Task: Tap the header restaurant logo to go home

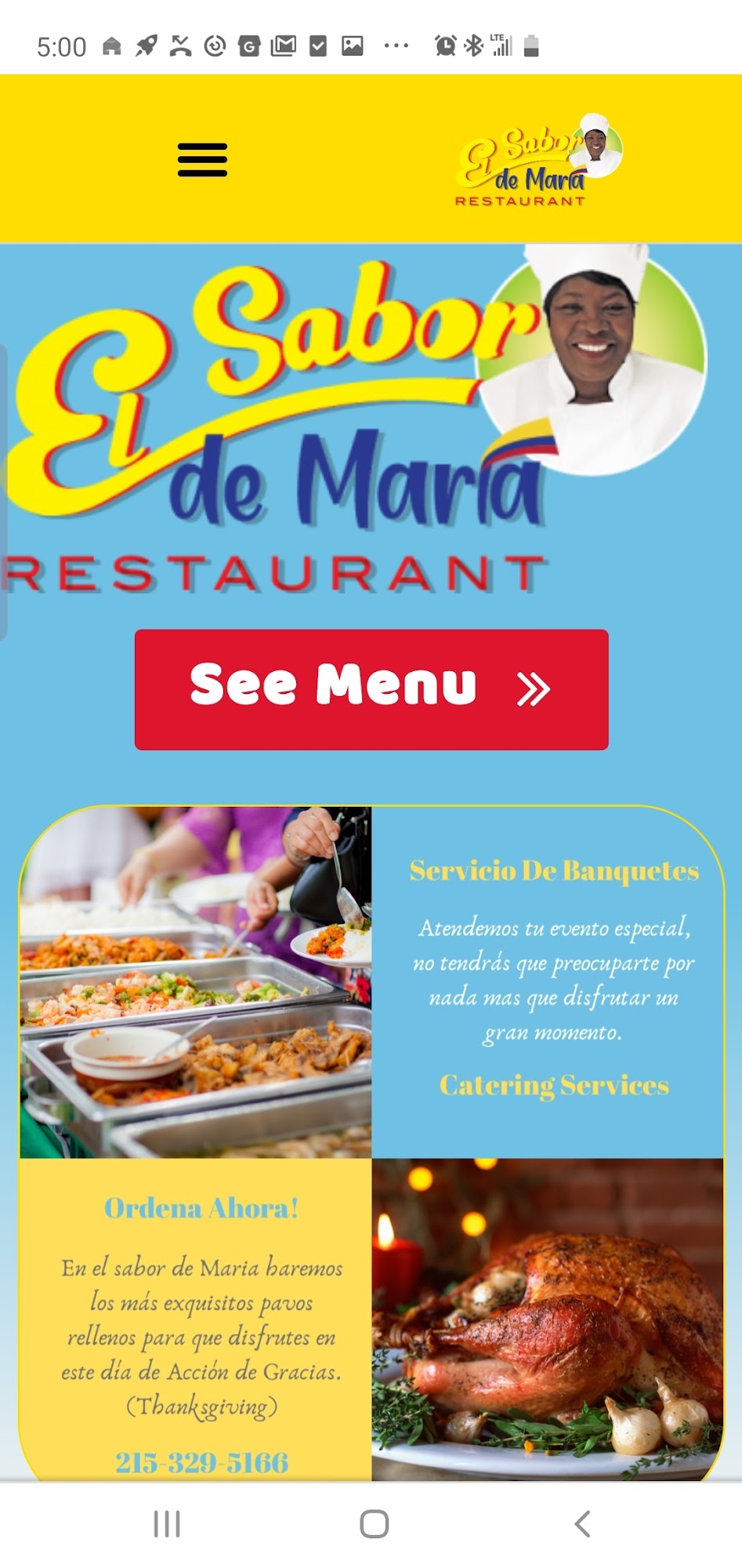Action: click(x=537, y=161)
